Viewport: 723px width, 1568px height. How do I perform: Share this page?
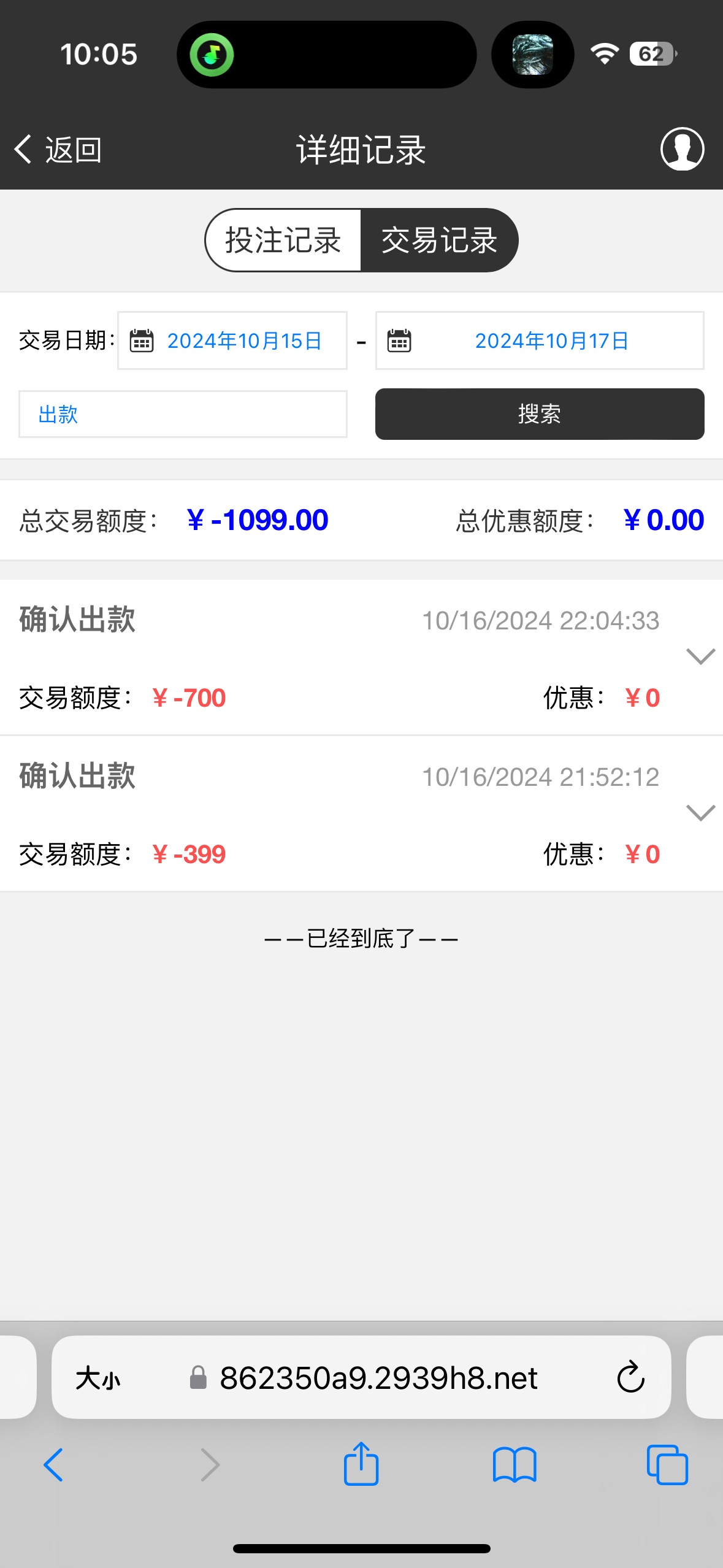361,1465
